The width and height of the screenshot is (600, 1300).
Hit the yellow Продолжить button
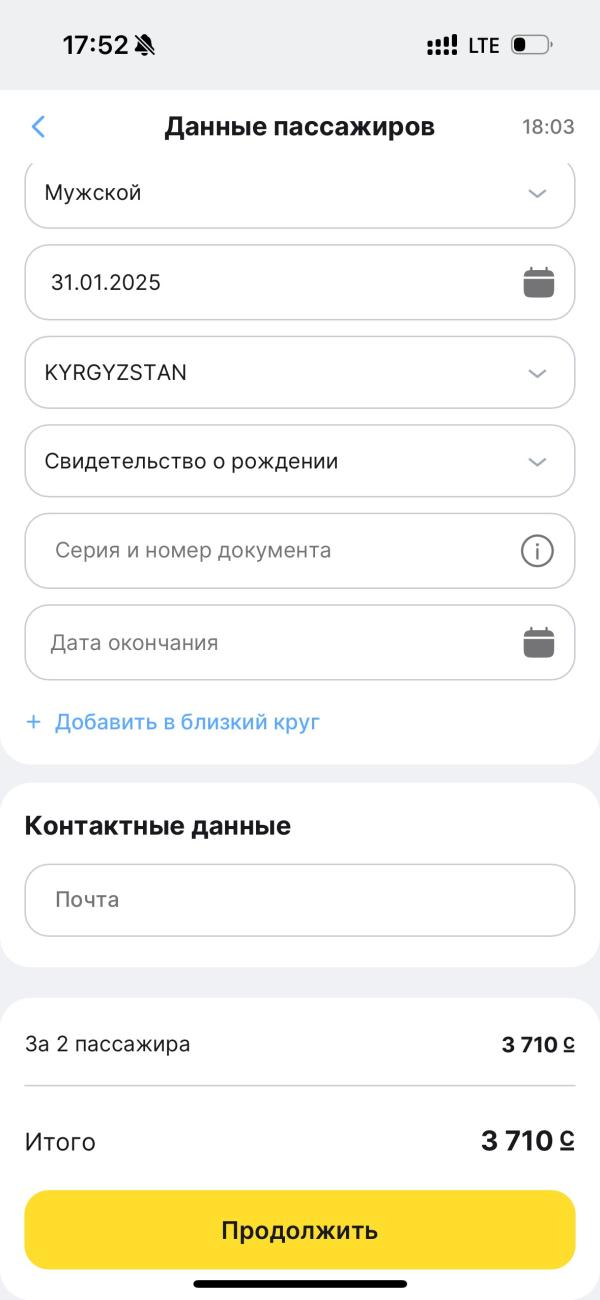tap(300, 1230)
